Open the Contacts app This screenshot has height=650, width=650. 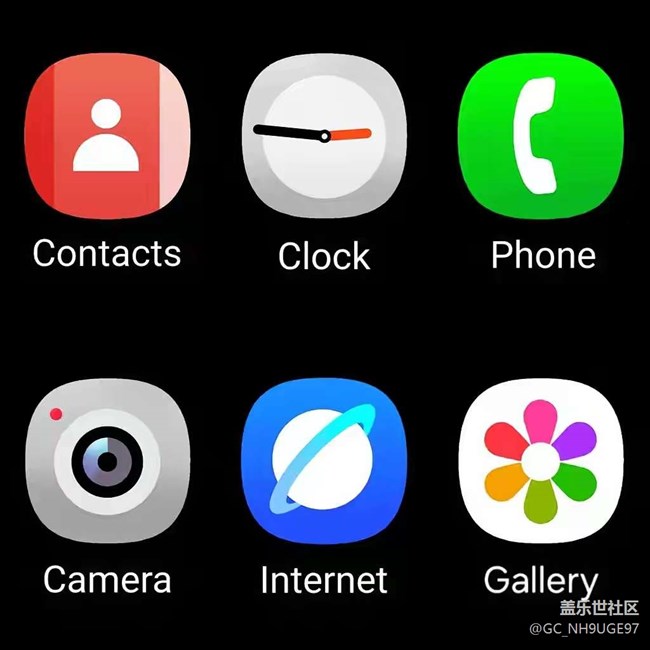[107, 136]
